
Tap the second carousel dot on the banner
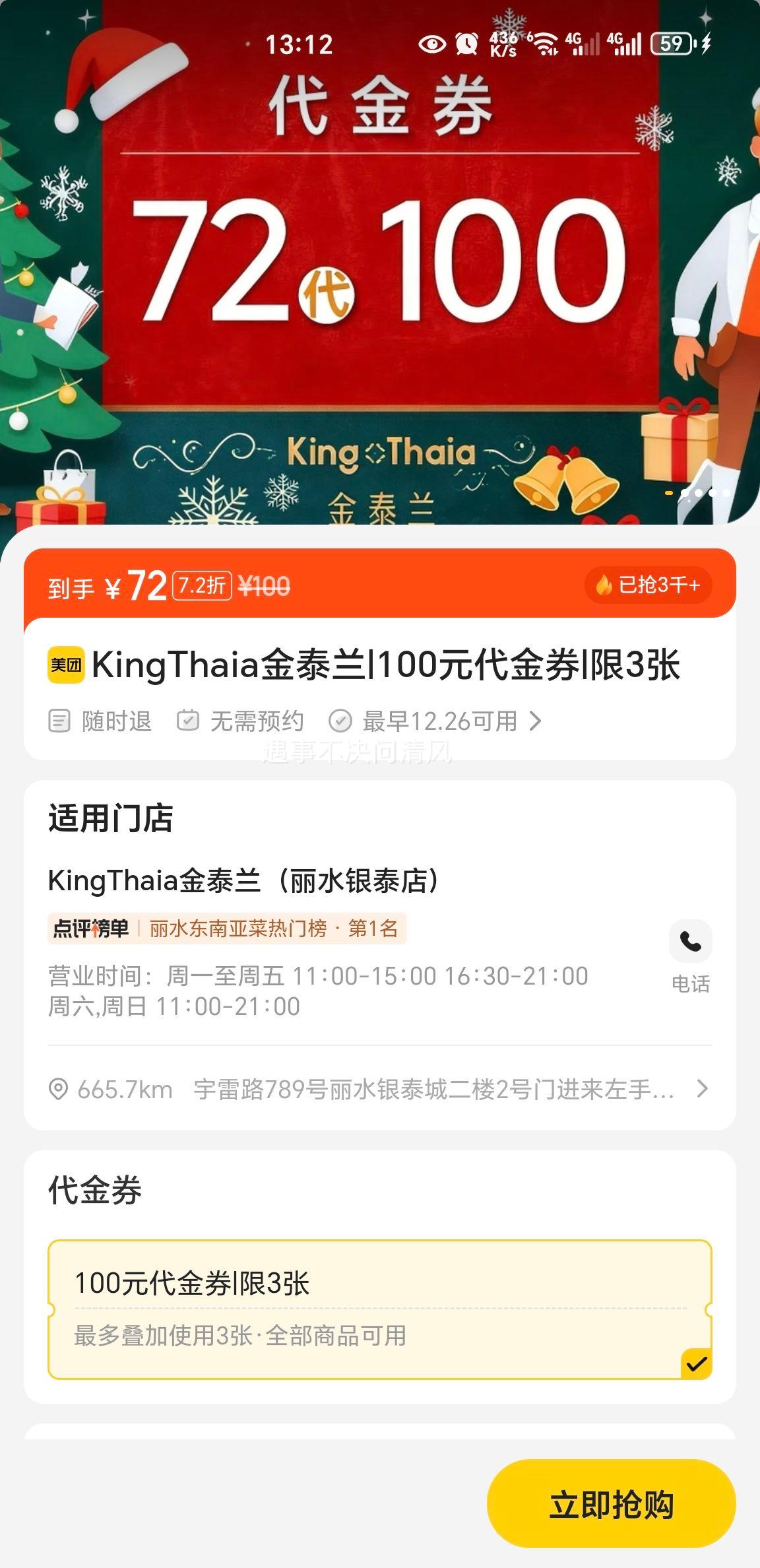point(686,492)
